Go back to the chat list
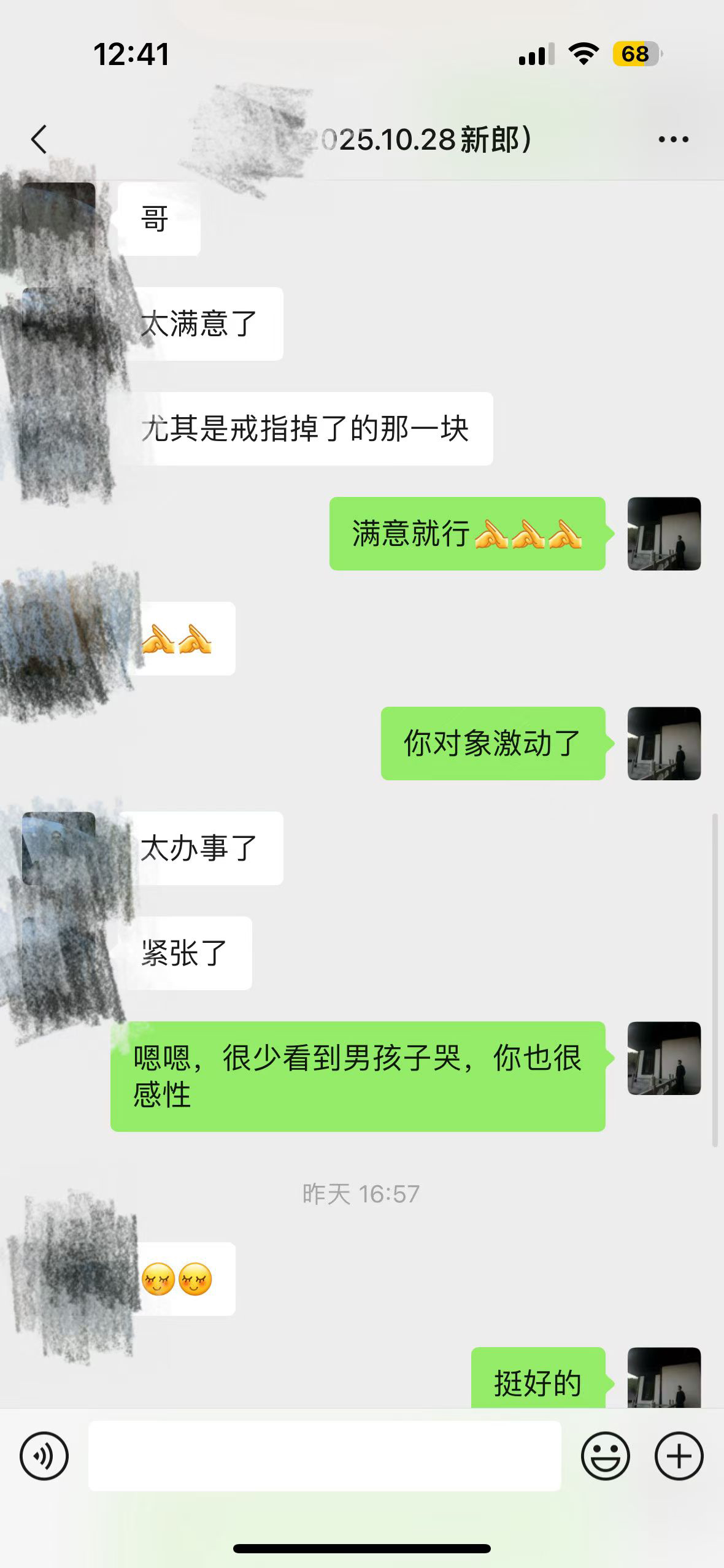Image resolution: width=724 pixels, height=1568 pixels. click(39, 139)
